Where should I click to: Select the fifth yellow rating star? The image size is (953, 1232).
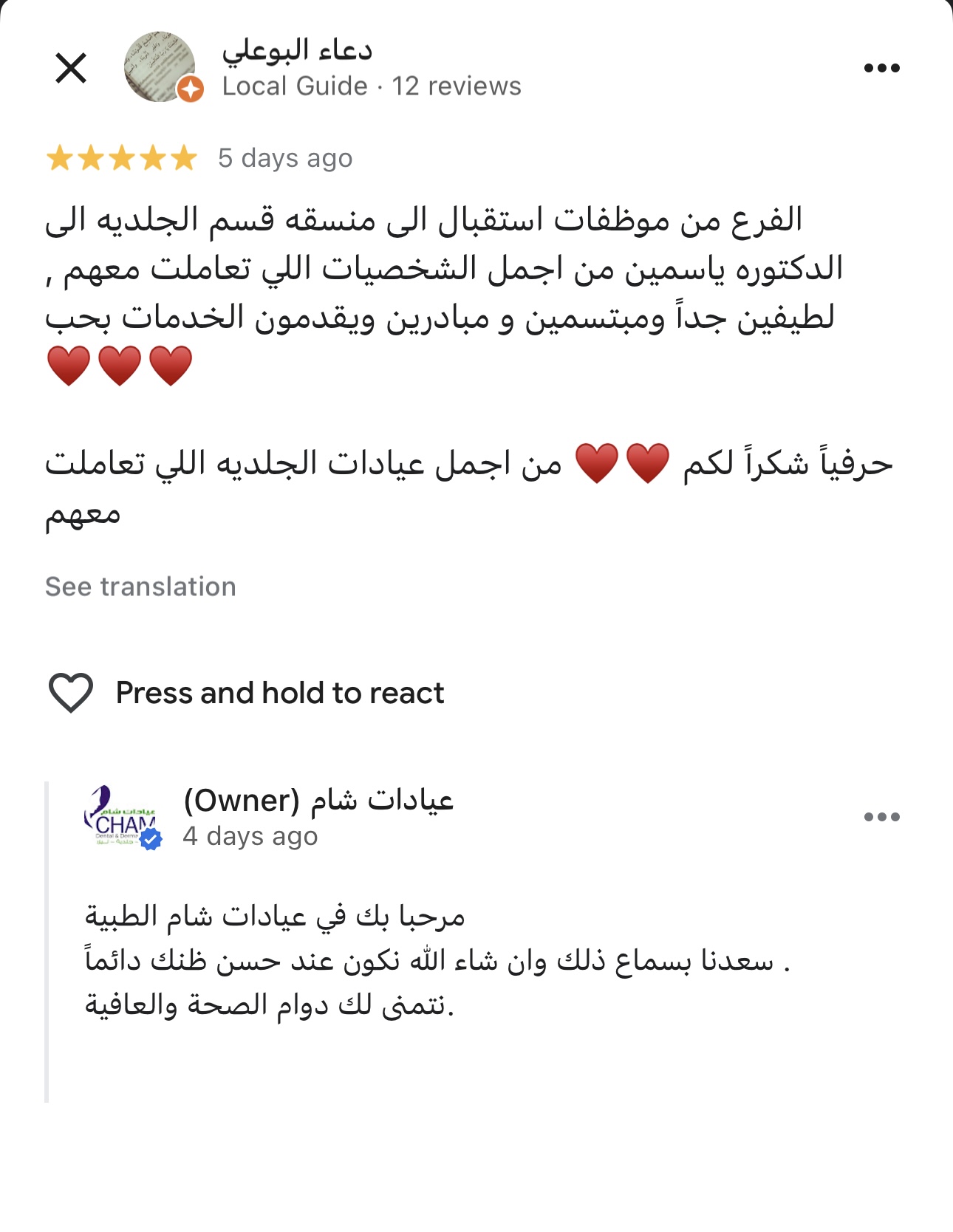tap(182, 157)
